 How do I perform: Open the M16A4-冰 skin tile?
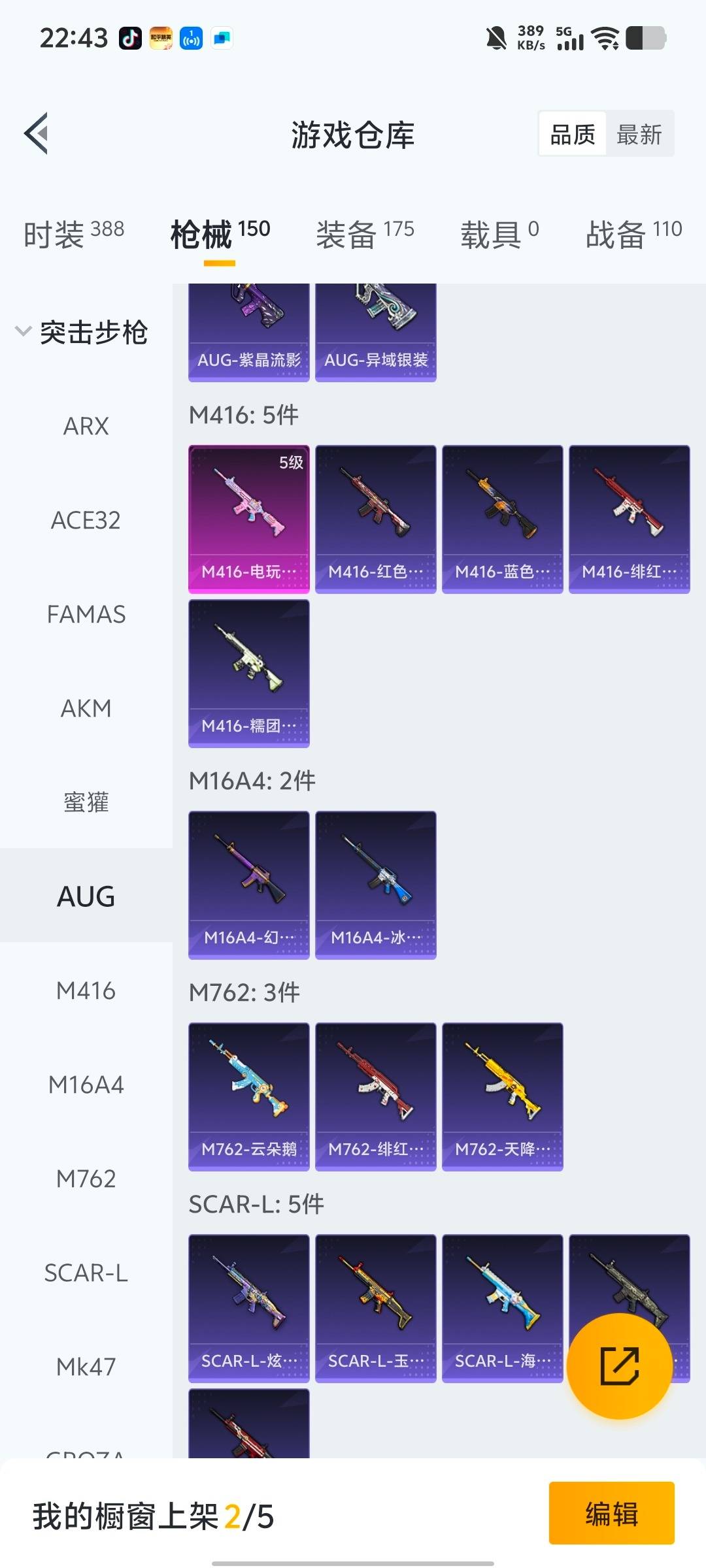[x=375, y=885]
